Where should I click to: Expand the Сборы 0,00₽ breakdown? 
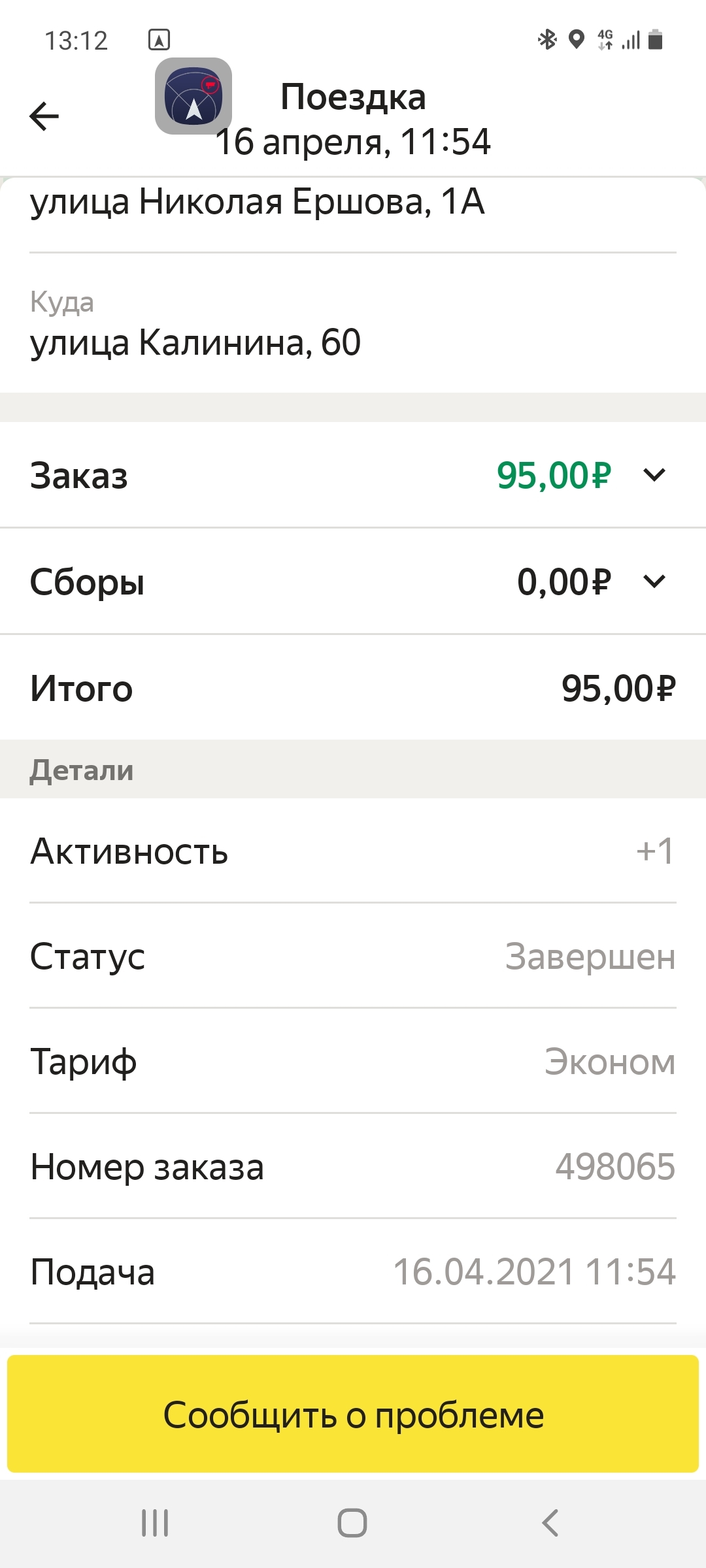click(654, 581)
